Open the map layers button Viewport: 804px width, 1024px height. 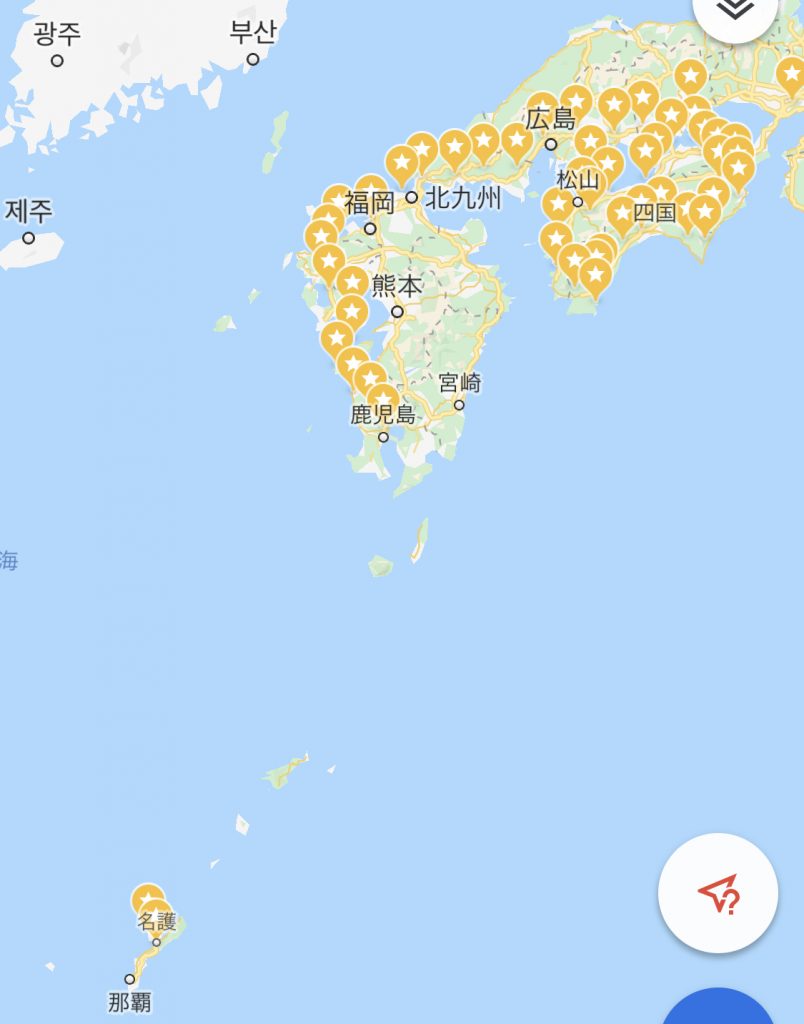(x=736, y=12)
